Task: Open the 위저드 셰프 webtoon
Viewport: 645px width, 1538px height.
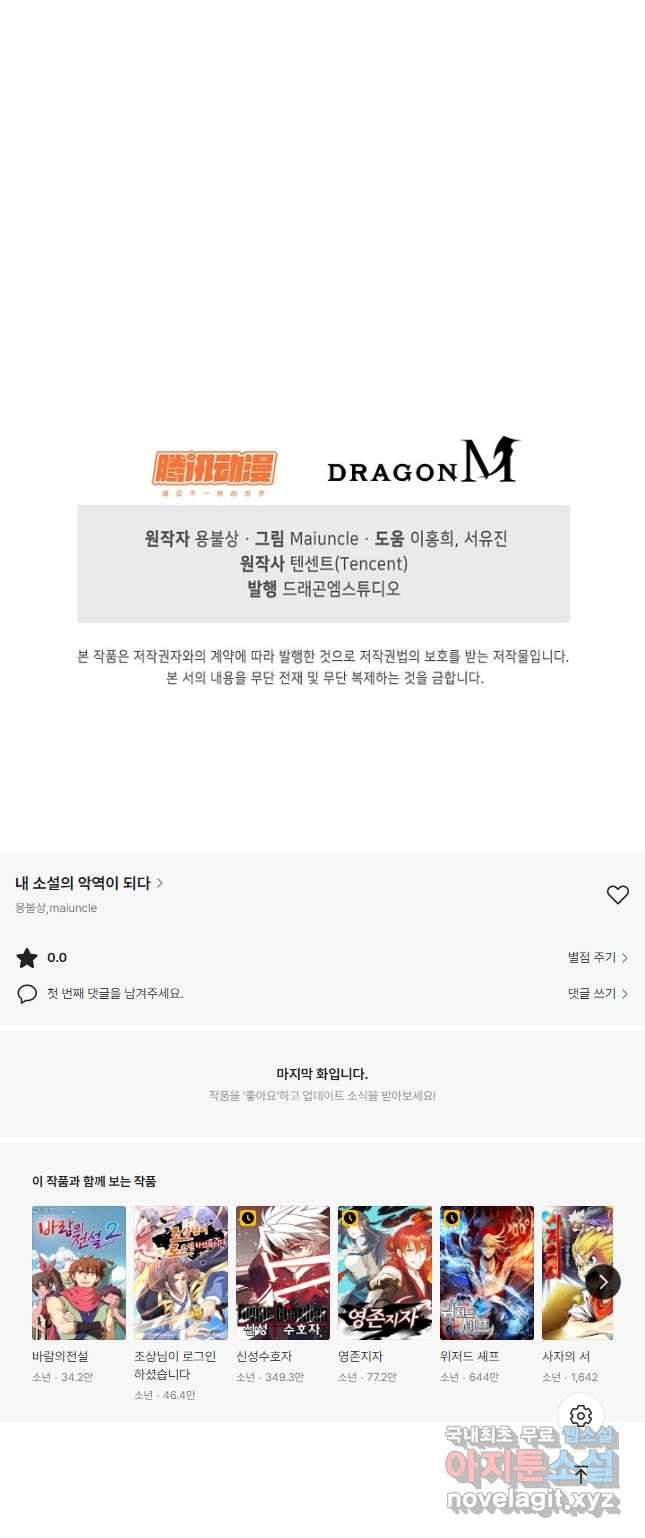Action: click(x=487, y=1272)
